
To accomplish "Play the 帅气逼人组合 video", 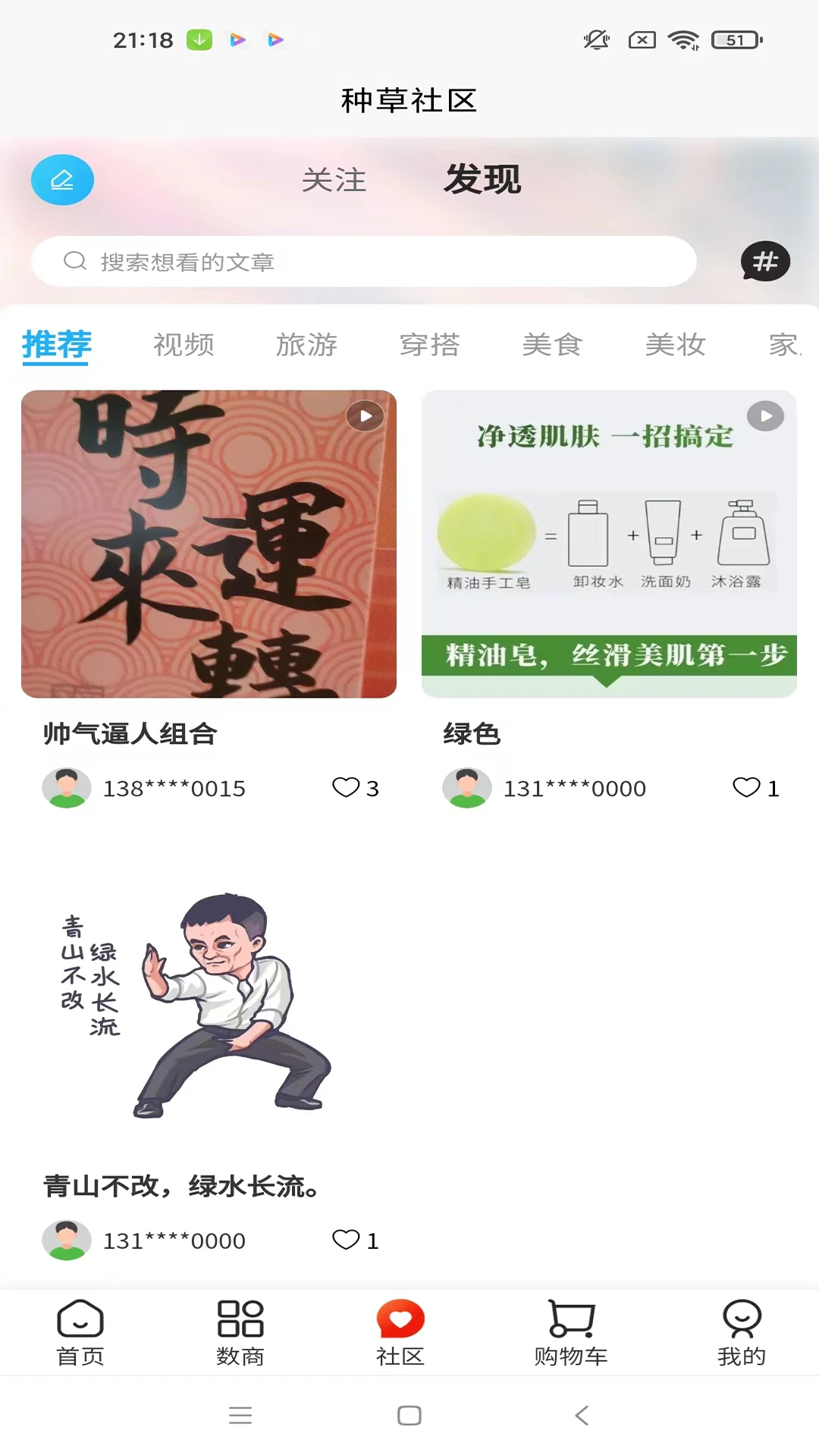I will tap(365, 416).
